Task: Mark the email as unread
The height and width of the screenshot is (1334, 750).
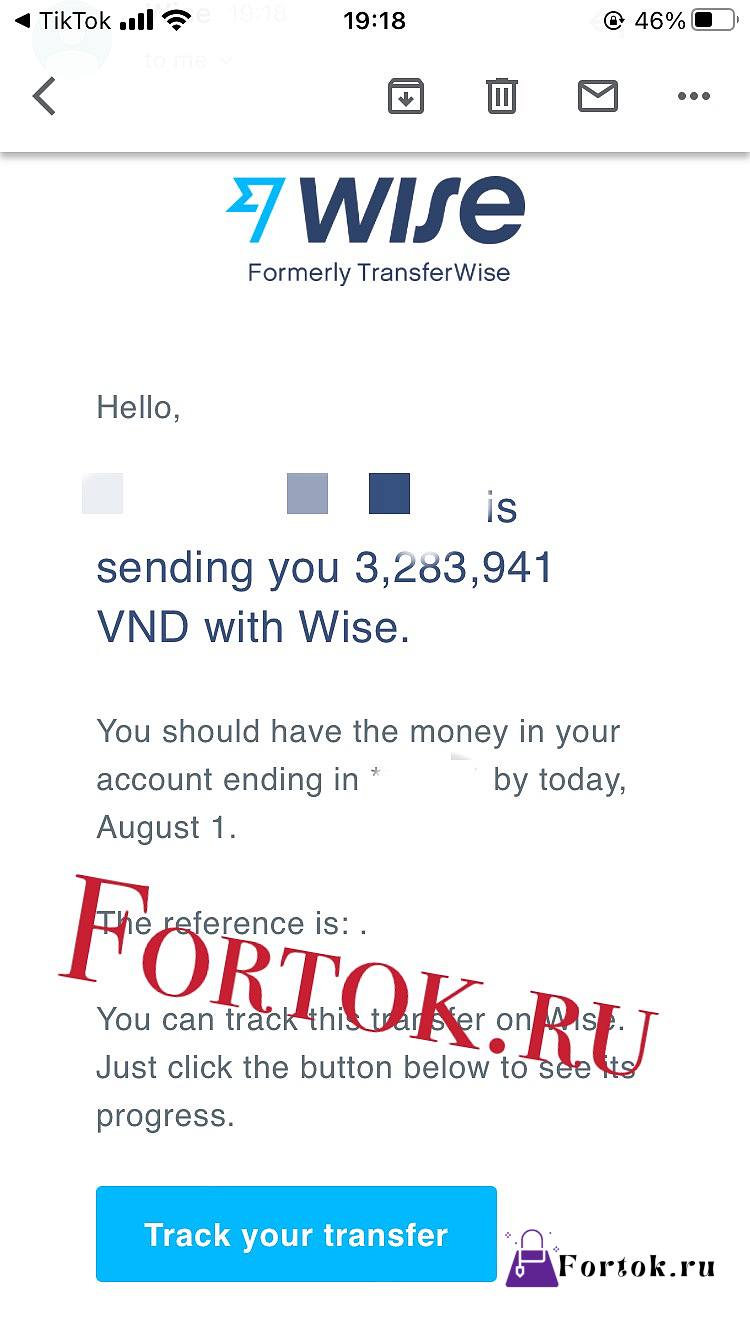Action: tap(598, 97)
